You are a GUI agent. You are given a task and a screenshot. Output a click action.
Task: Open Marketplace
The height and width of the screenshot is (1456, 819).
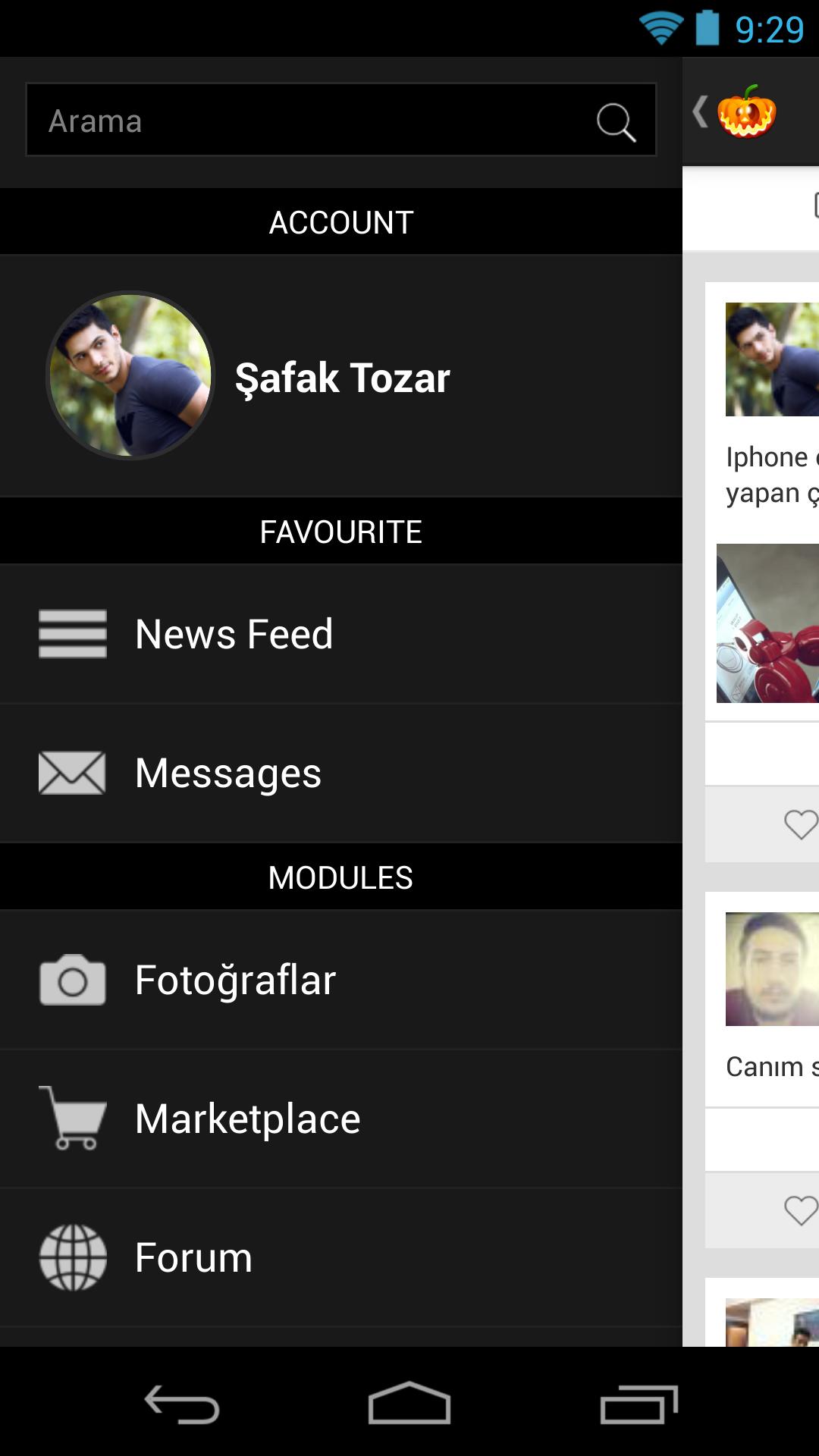pyautogui.click(x=341, y=1119)
